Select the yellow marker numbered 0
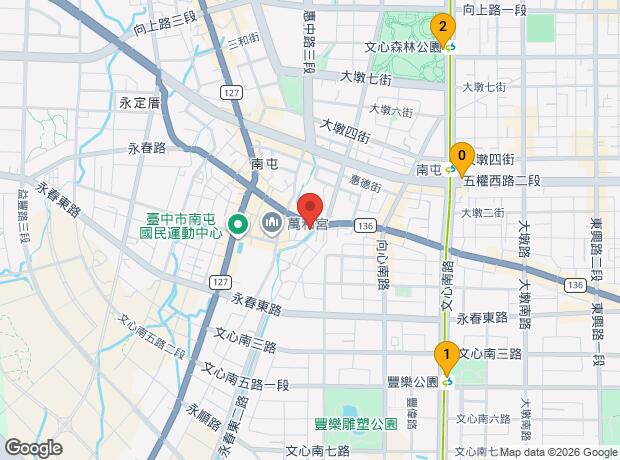The height and width of the screenshot is (460, 620). pos(461,156)
